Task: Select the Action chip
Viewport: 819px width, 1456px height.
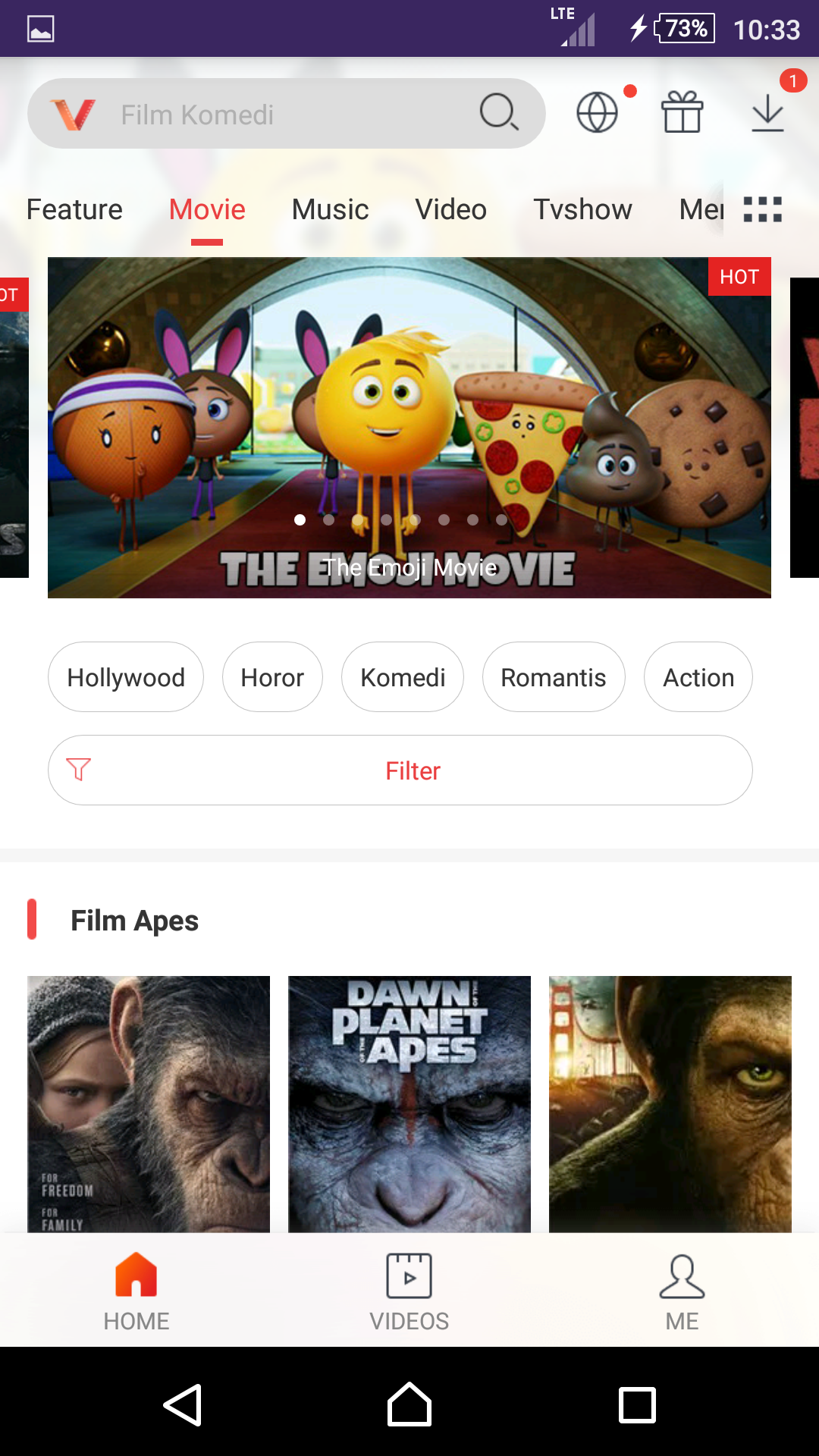Action: (x=698, y=677)
